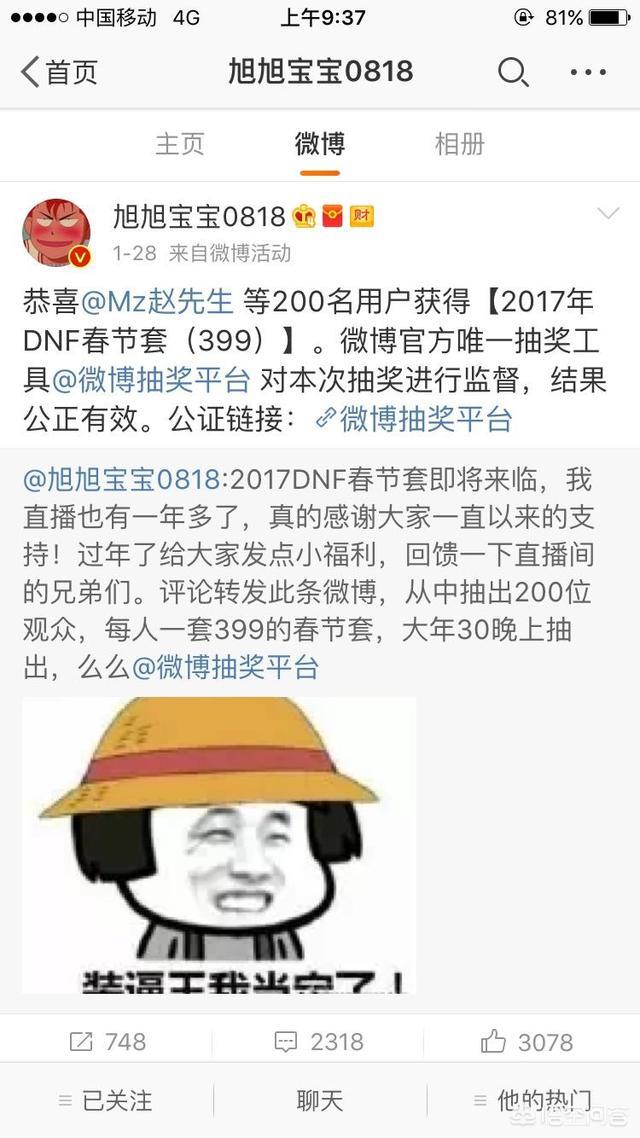Open the three-dot overflow menu
This screenshot has height=1138, width=640.
tap(588, 72)
